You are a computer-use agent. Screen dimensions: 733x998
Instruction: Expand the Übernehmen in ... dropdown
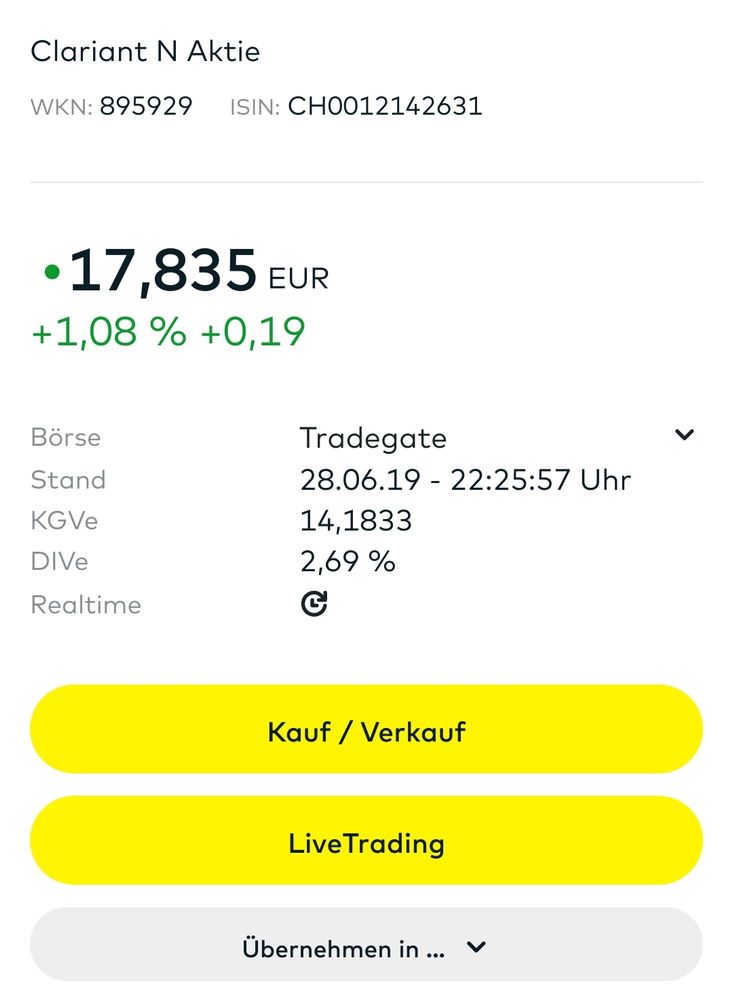pyautogui.click(x=366, y=947)
